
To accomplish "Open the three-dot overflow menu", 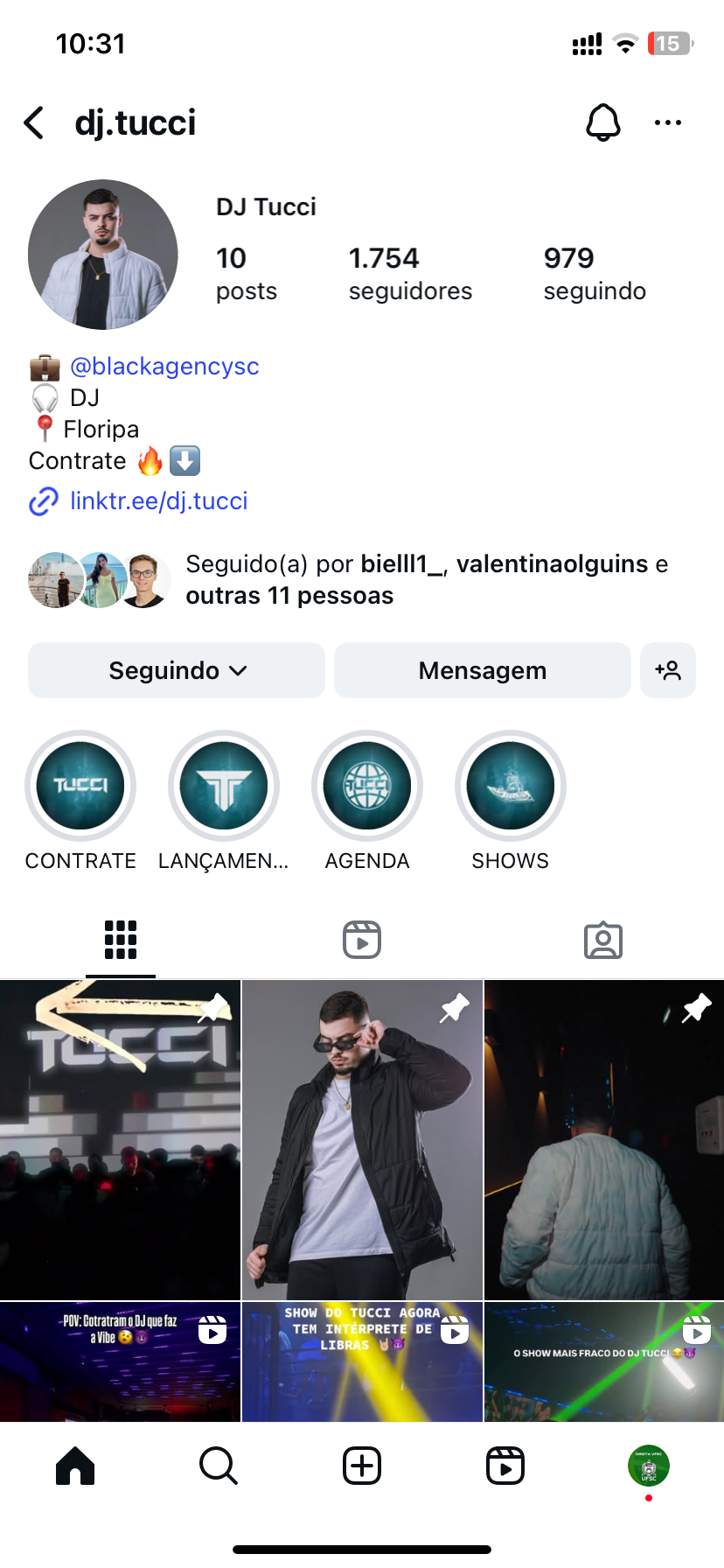I will tap(667, 123).
